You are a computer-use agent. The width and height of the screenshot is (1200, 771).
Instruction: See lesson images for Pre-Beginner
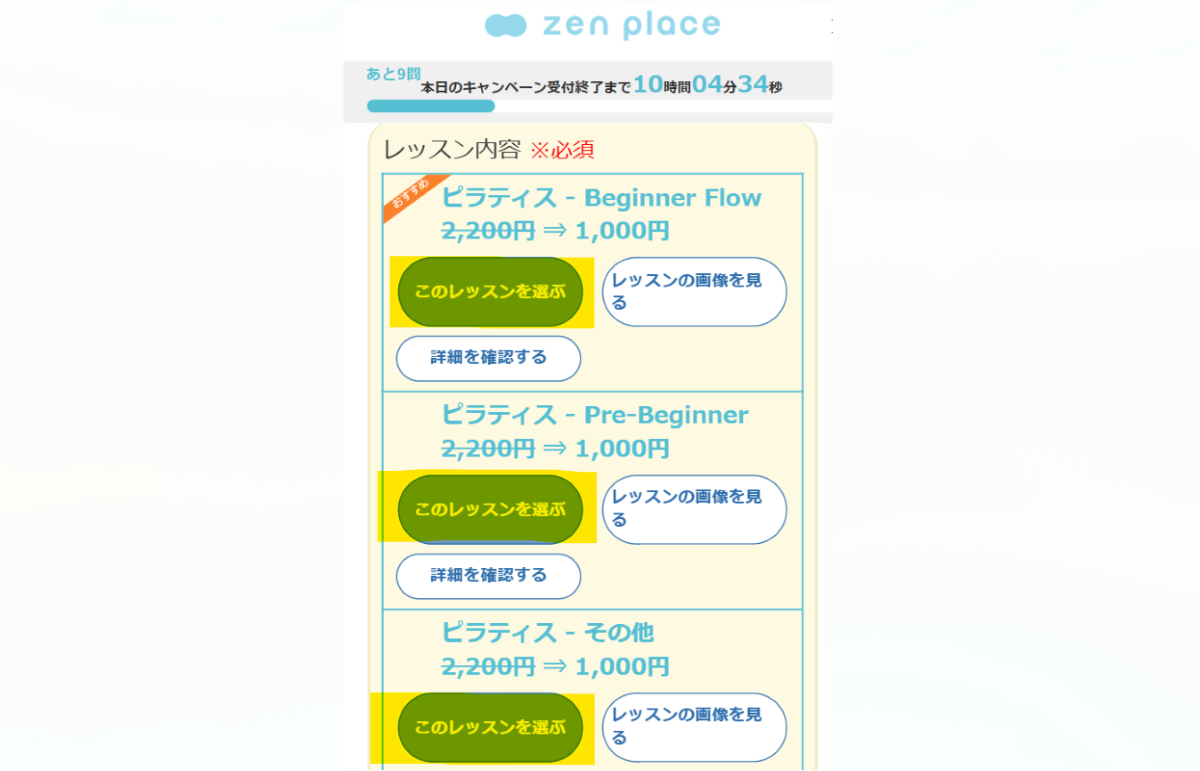pos(694,509)
